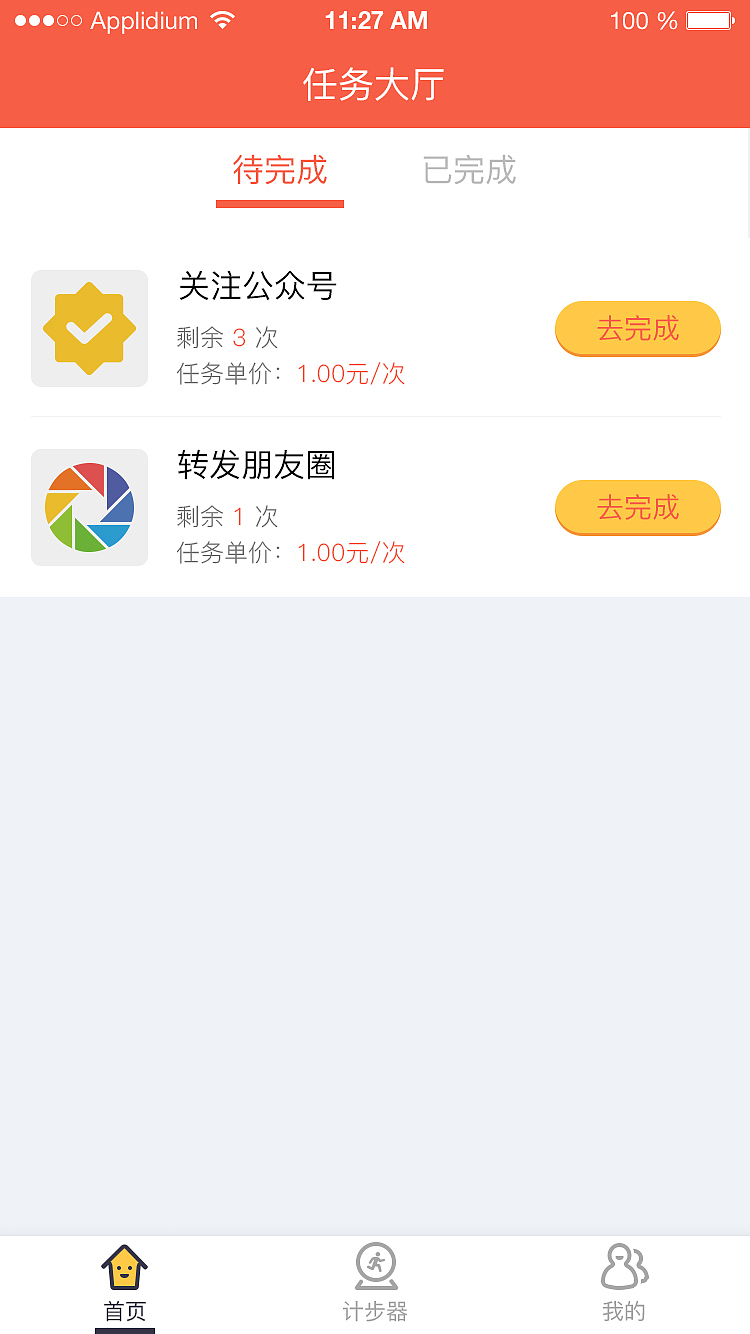Image resolution: width=750 pixels, height=1334 pixels.
Task: Tap 去完成 for 关注公众号 task
Action: (x=637, y=328)
